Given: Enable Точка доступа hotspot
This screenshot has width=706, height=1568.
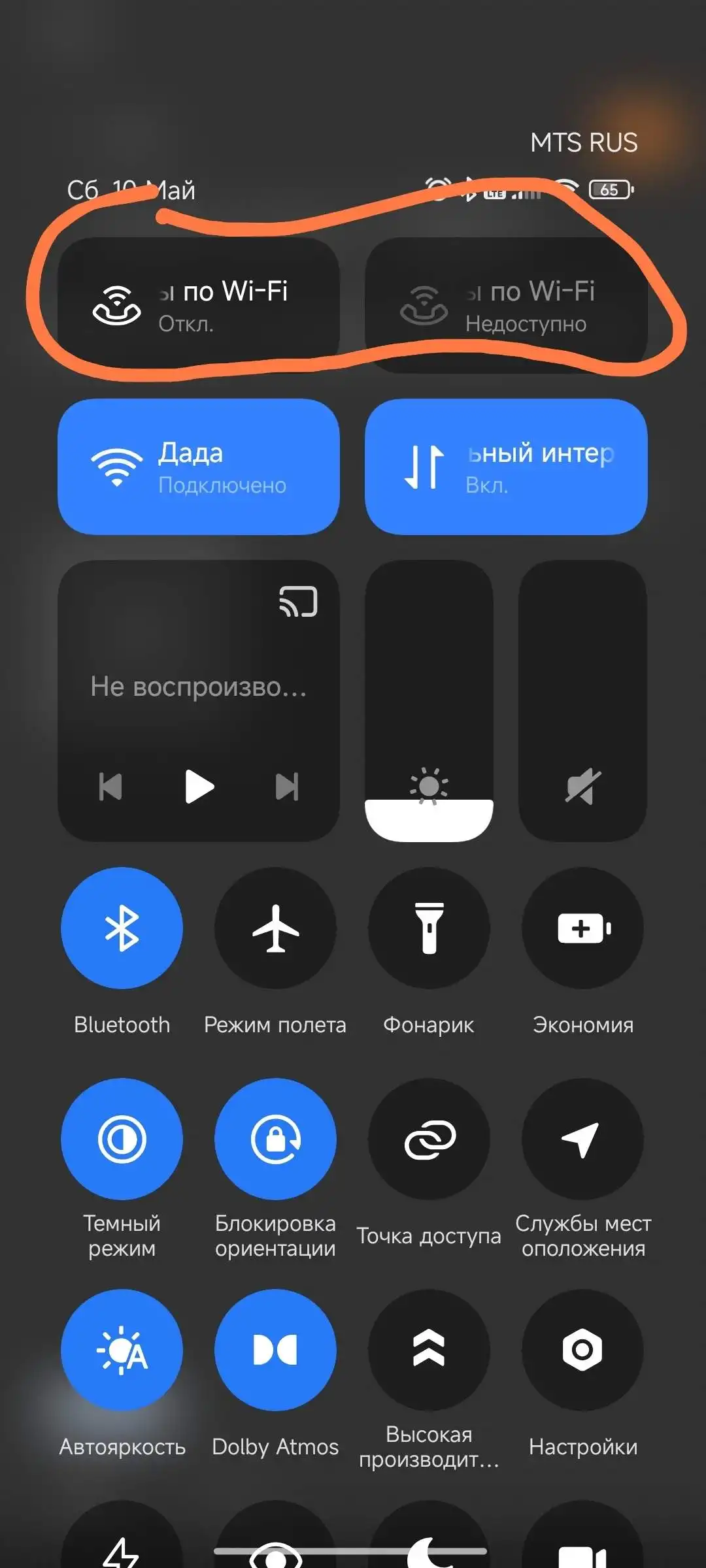Looking at the screenshot, I should (429, 1139).
